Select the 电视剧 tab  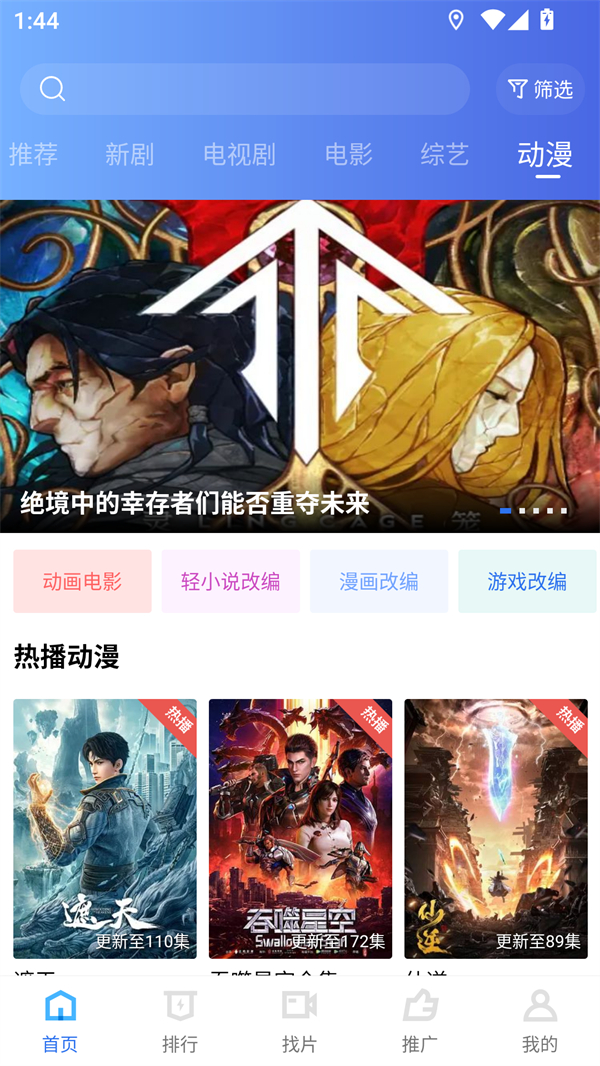pyautogui.click(x=239, y=154)
